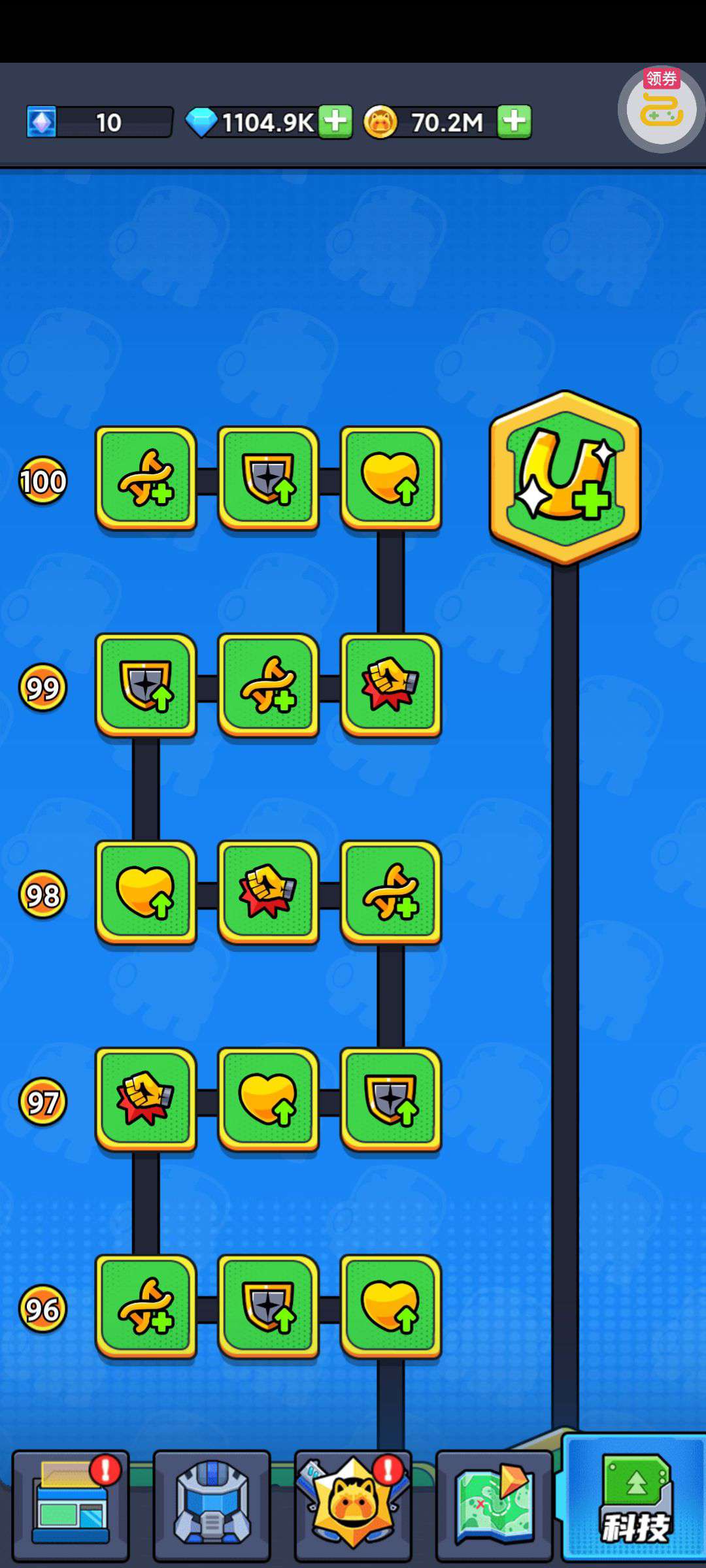The height and width of the screenshot is (1568, 706).
Task: Open the coupon game center icon
Action: (x=660, y=109)
